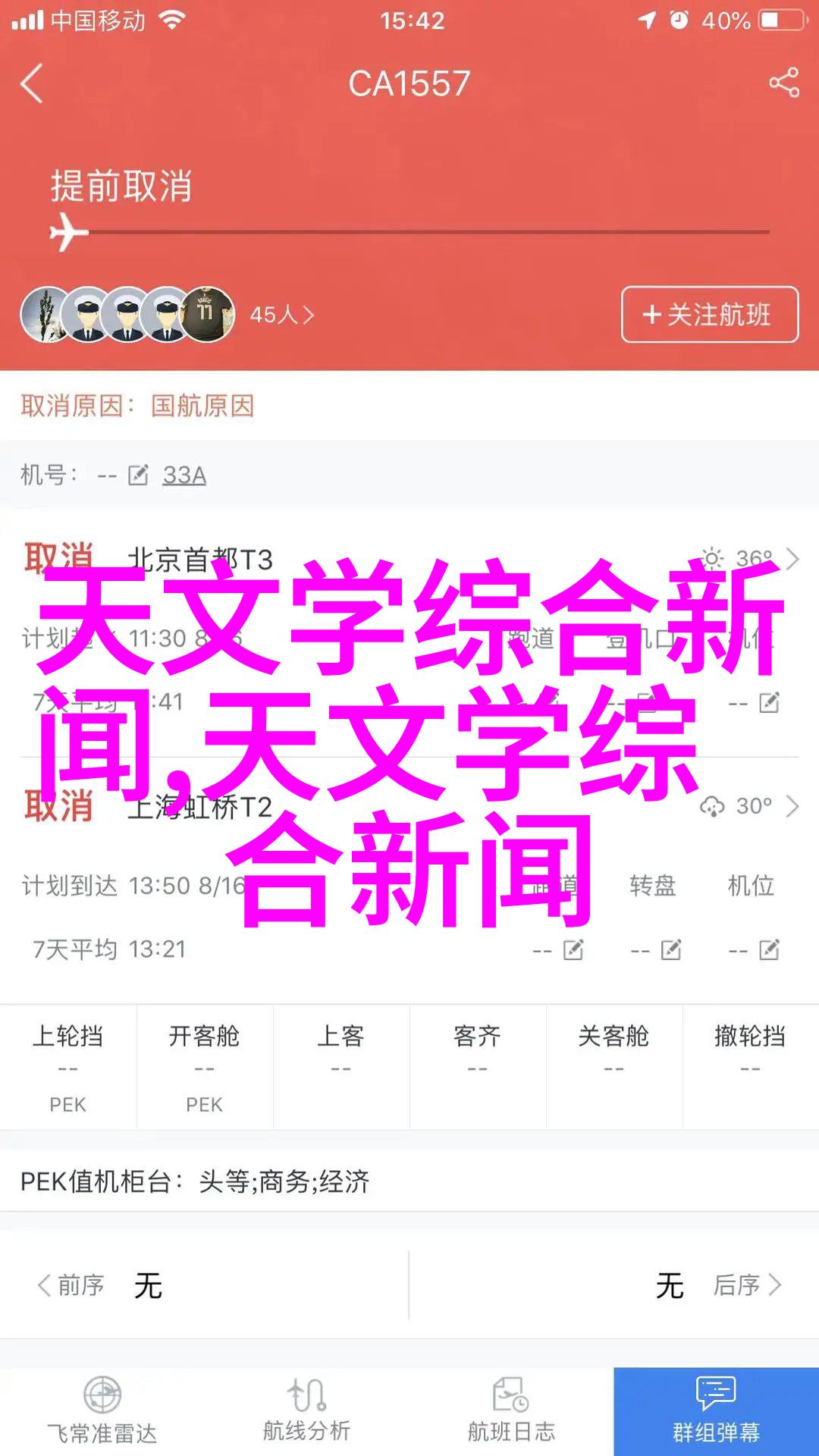
Task: View the 后序 next flight
Action: (x=718, y=1285)
